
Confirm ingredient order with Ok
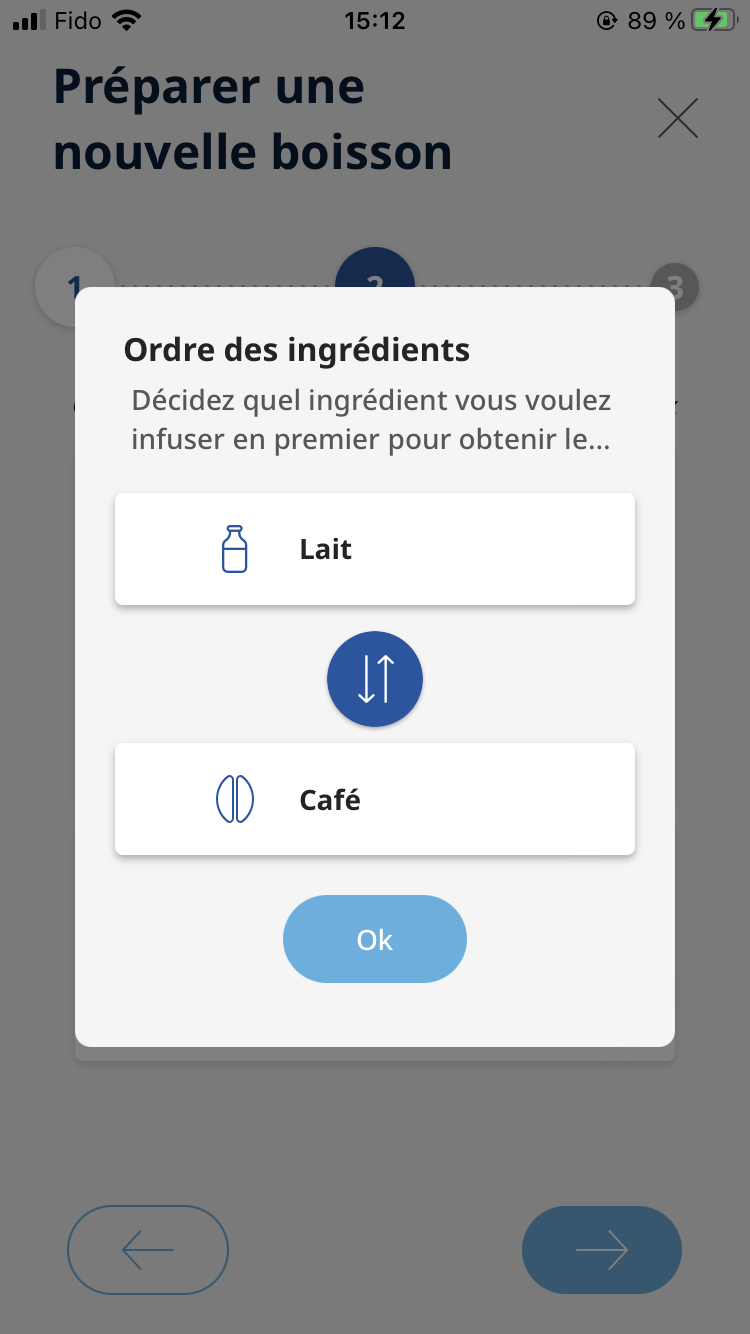pos(375,939)
